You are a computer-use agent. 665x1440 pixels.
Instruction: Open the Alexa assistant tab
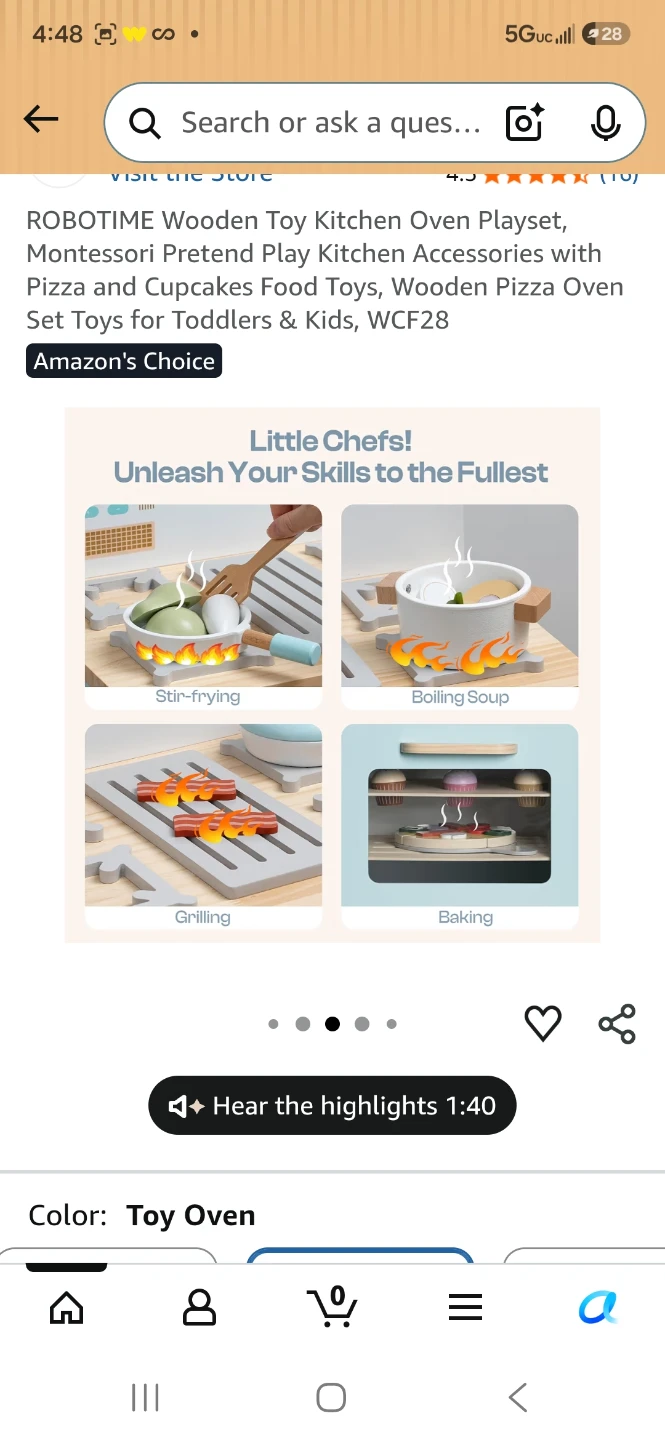(x=598, y=1307)
